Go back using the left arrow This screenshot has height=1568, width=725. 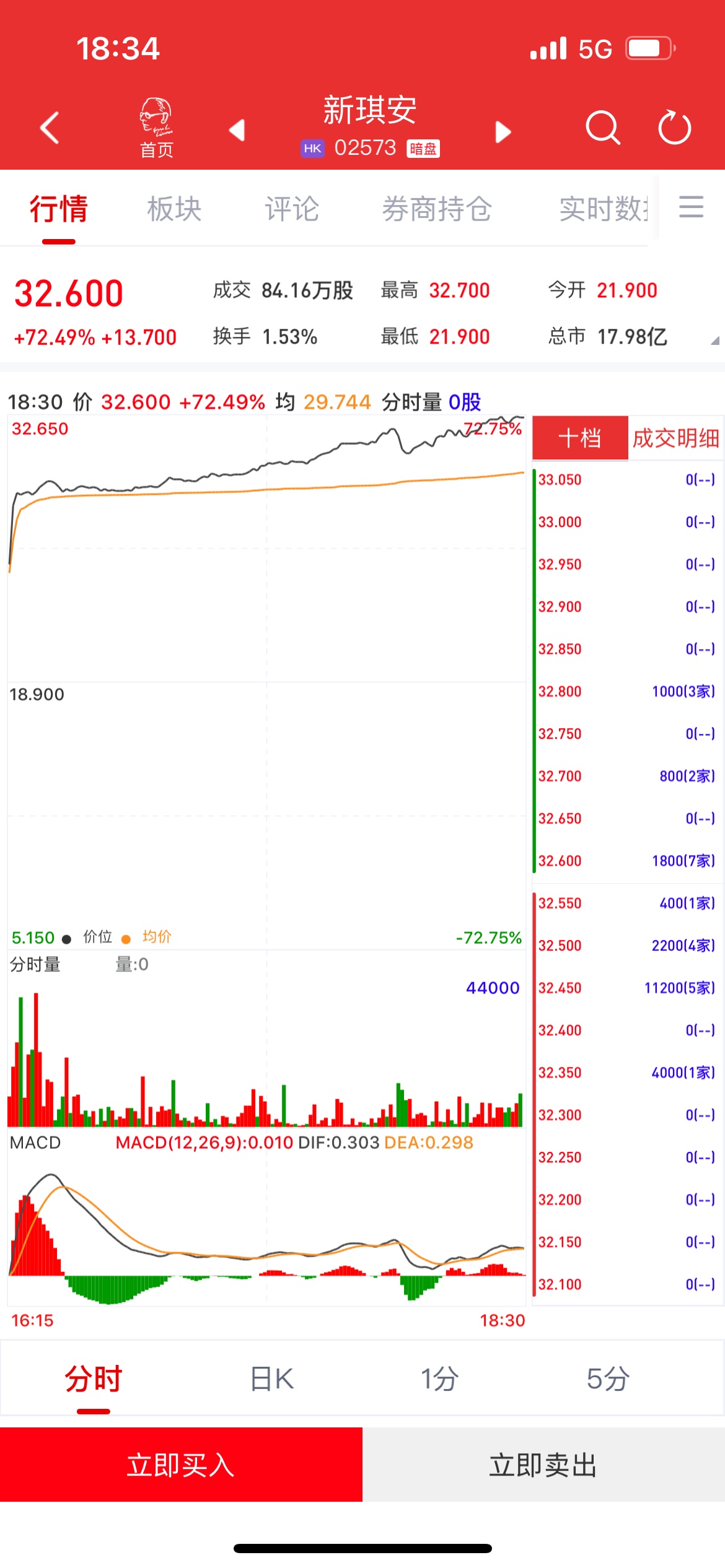click(x=50, y=128)
